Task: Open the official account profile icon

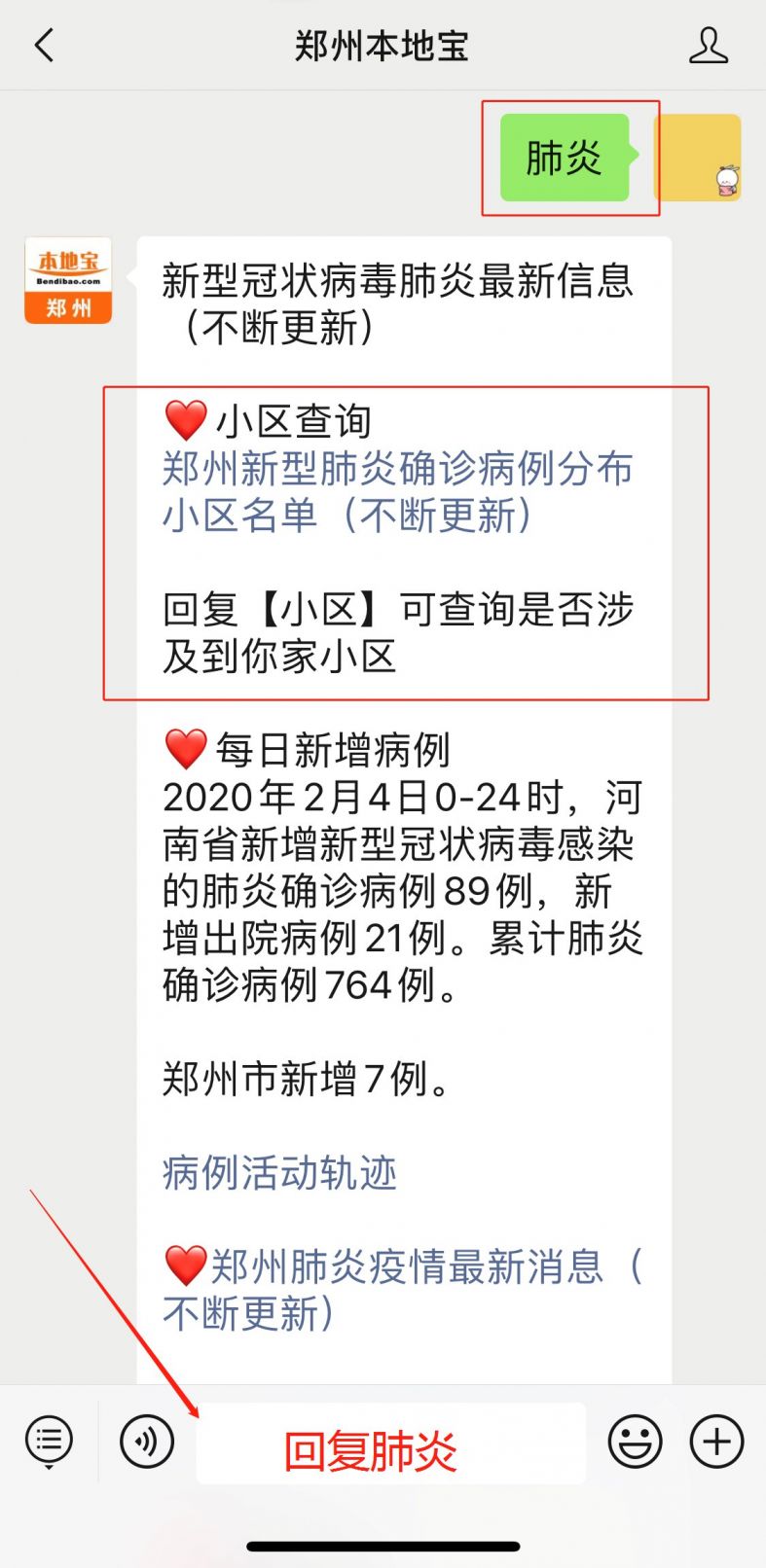Action: [710, 45]
